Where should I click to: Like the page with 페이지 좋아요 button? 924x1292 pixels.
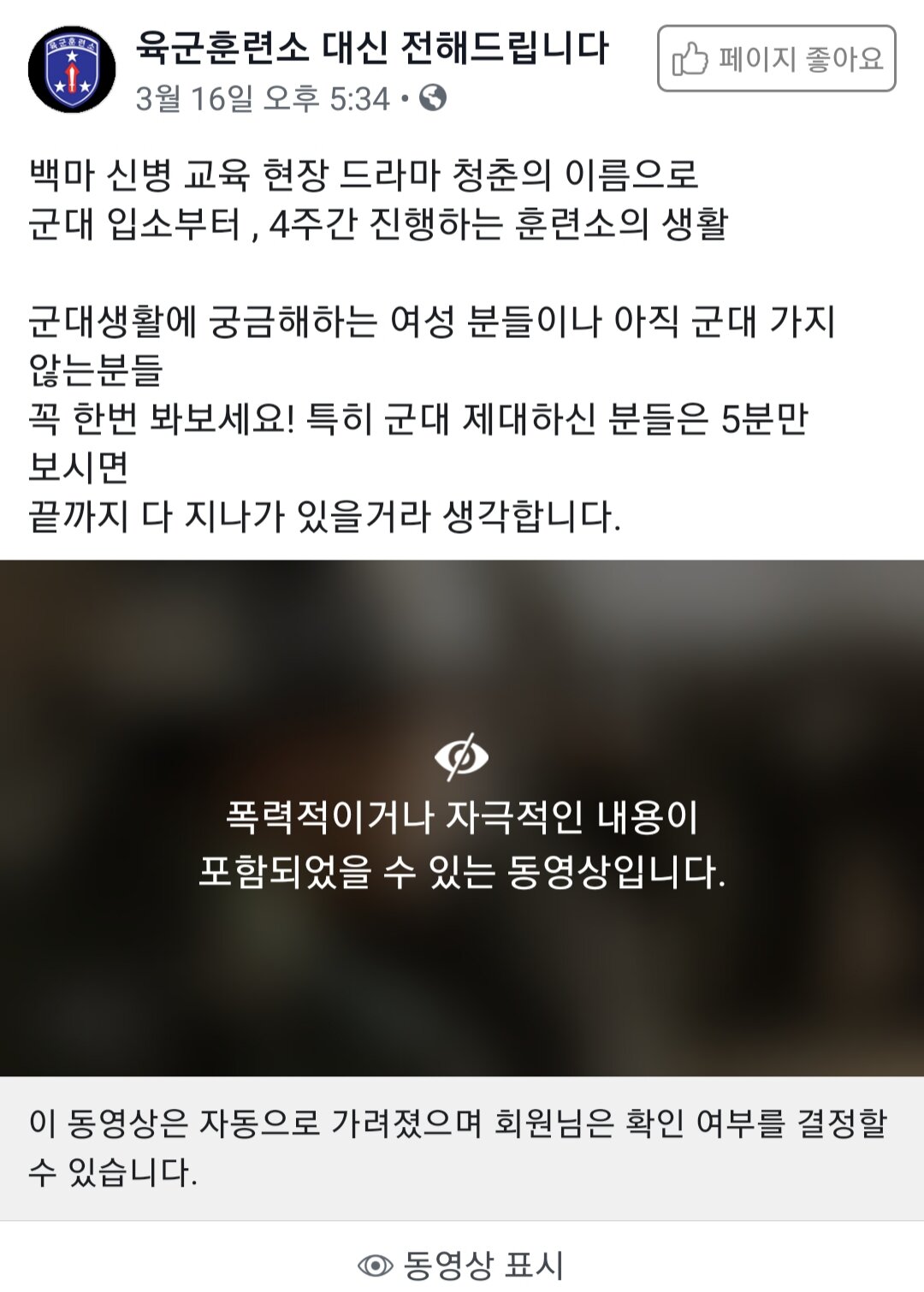point(776,59)
